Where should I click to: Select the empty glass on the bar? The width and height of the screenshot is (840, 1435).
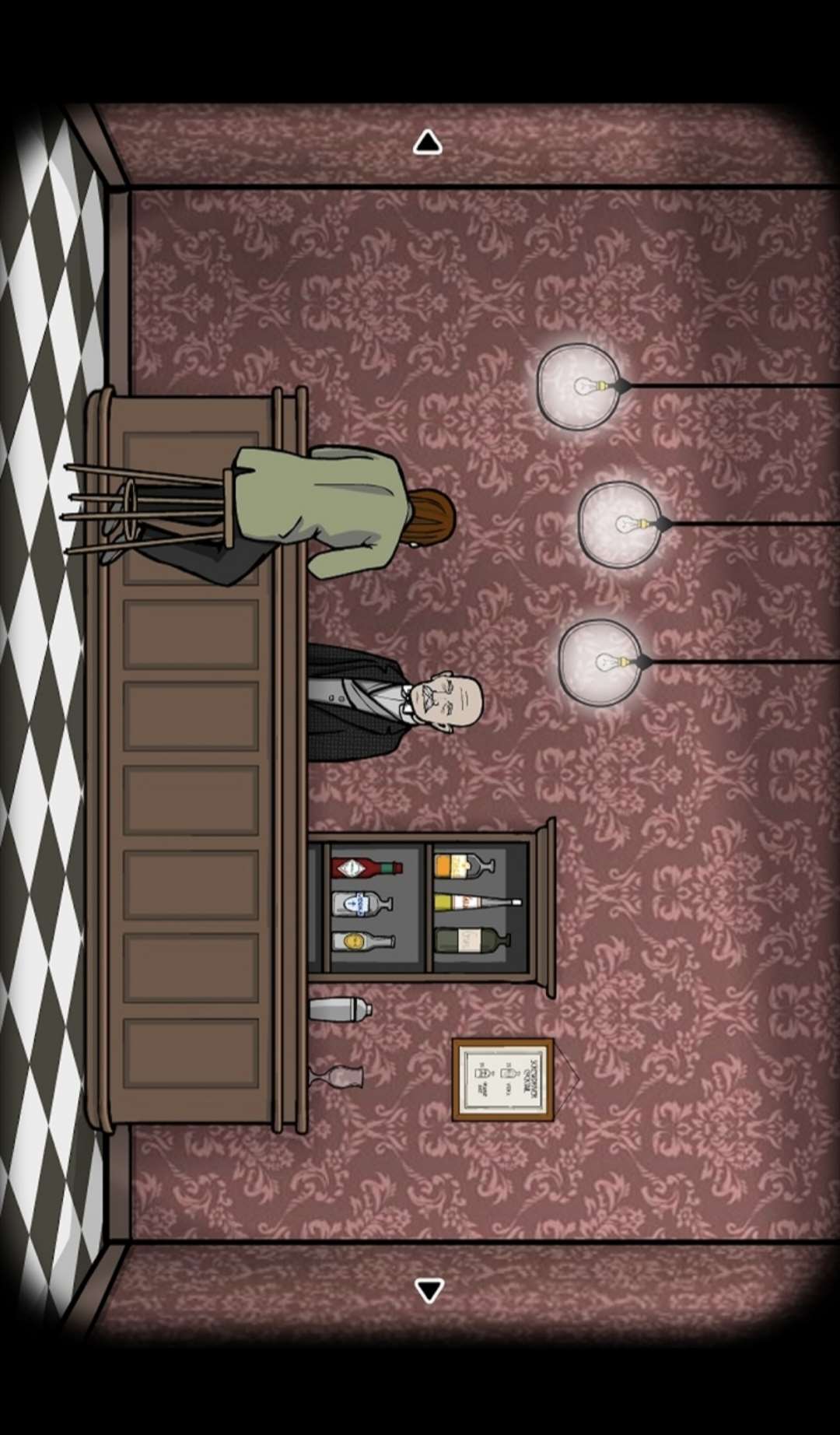[x=337, y=1076]
